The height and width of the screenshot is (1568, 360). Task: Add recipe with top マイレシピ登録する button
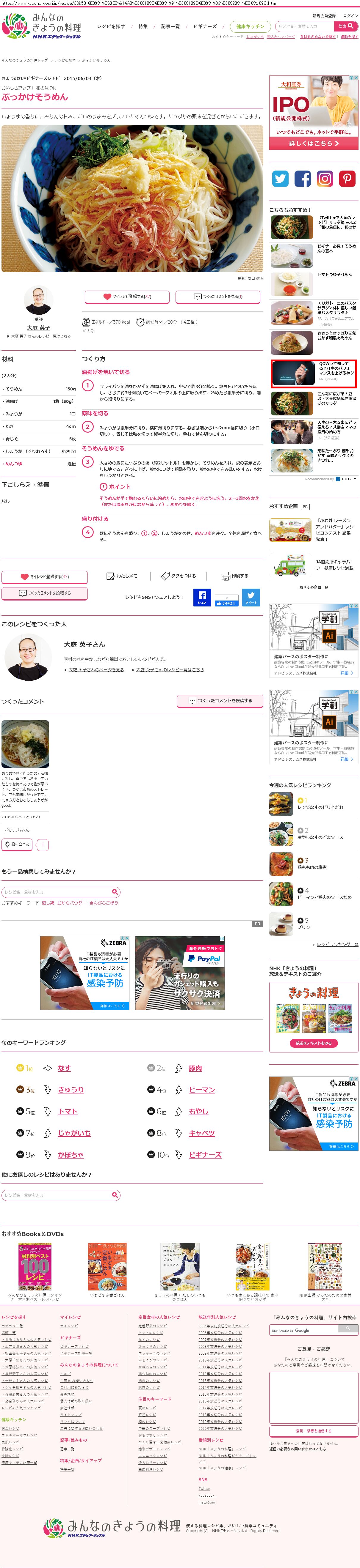(127, 297)
